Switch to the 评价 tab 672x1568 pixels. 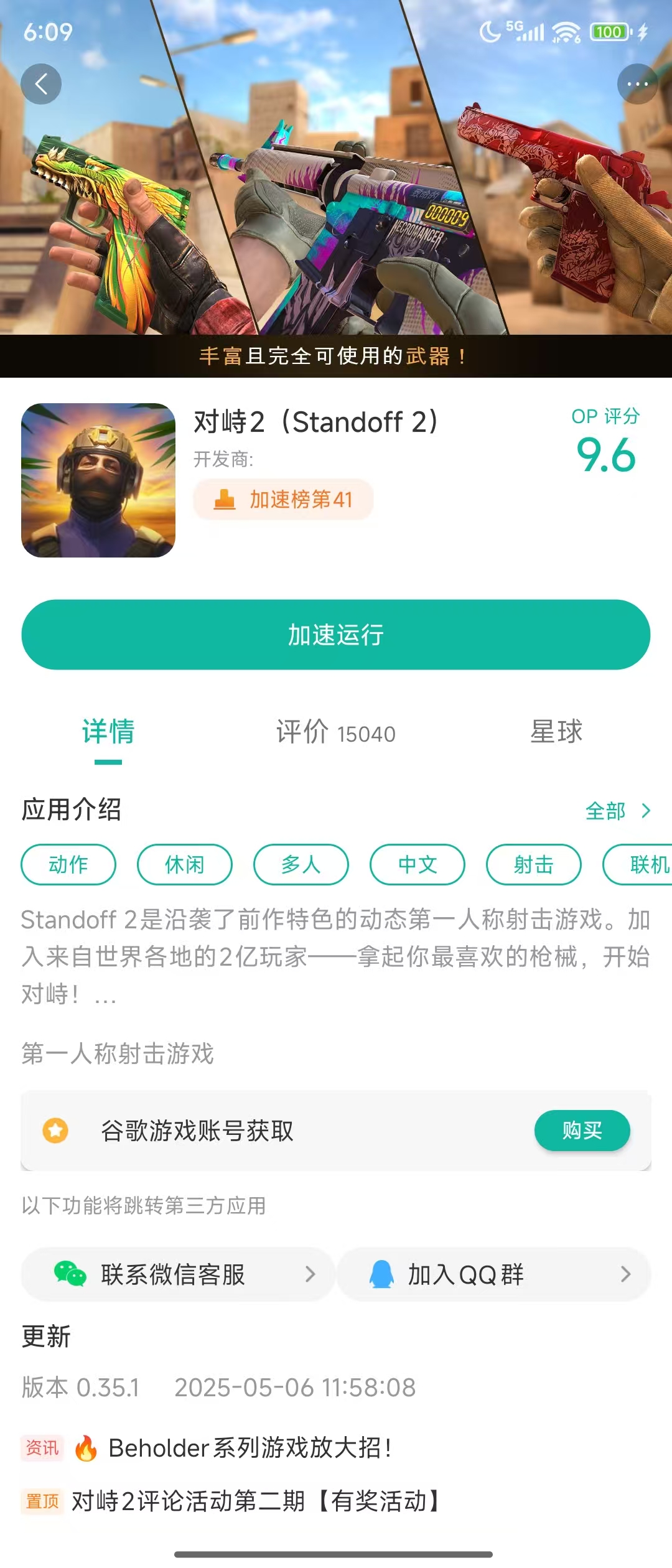[x=336, y=732]
